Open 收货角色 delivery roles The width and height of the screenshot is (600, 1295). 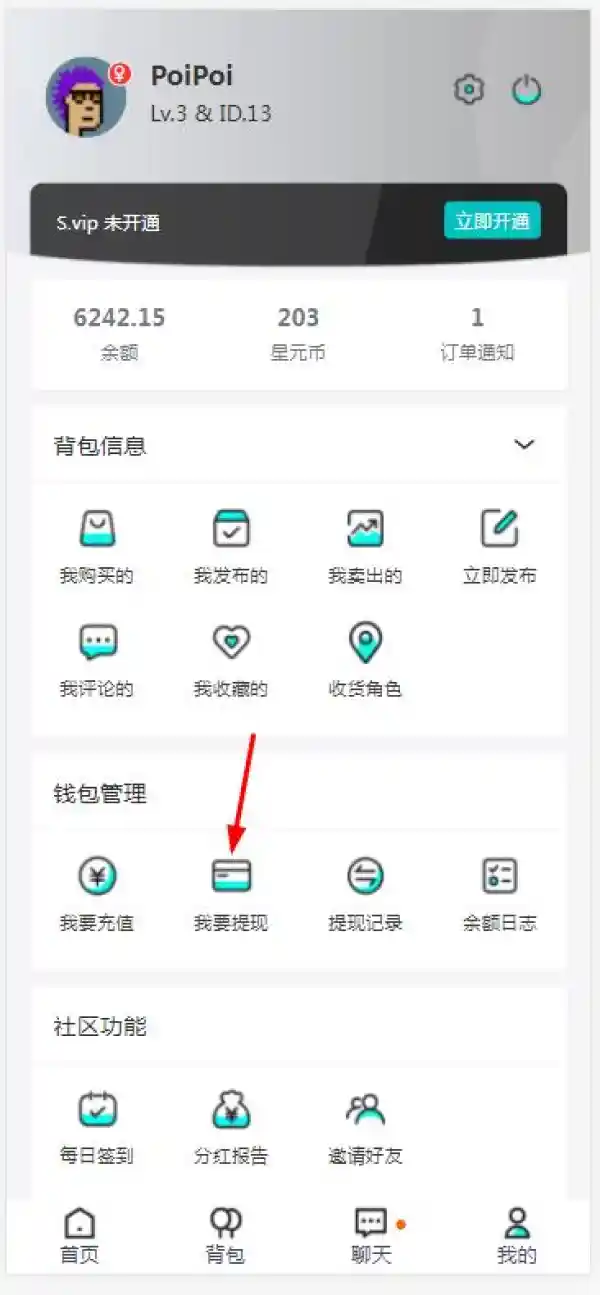[365, 659]
